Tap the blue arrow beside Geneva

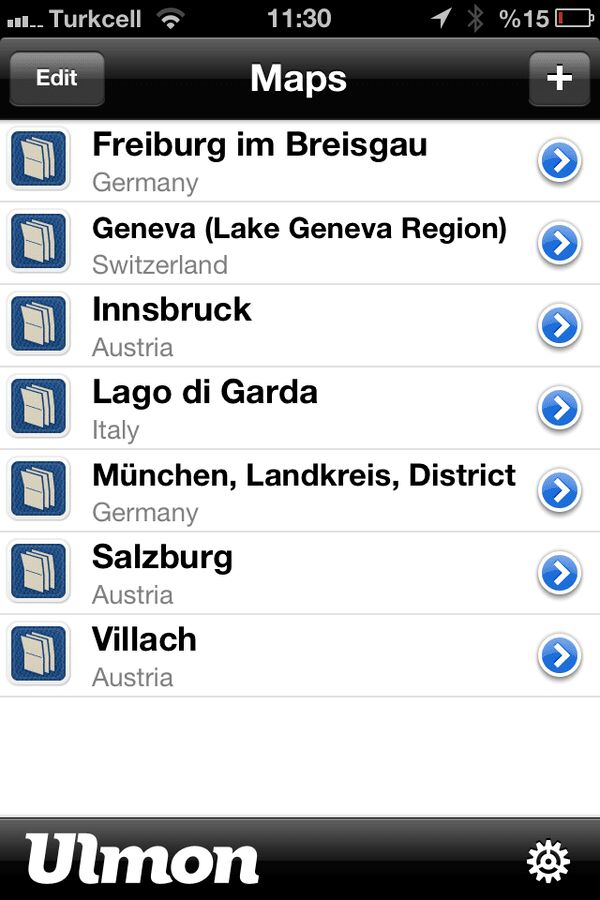[559, 244]
